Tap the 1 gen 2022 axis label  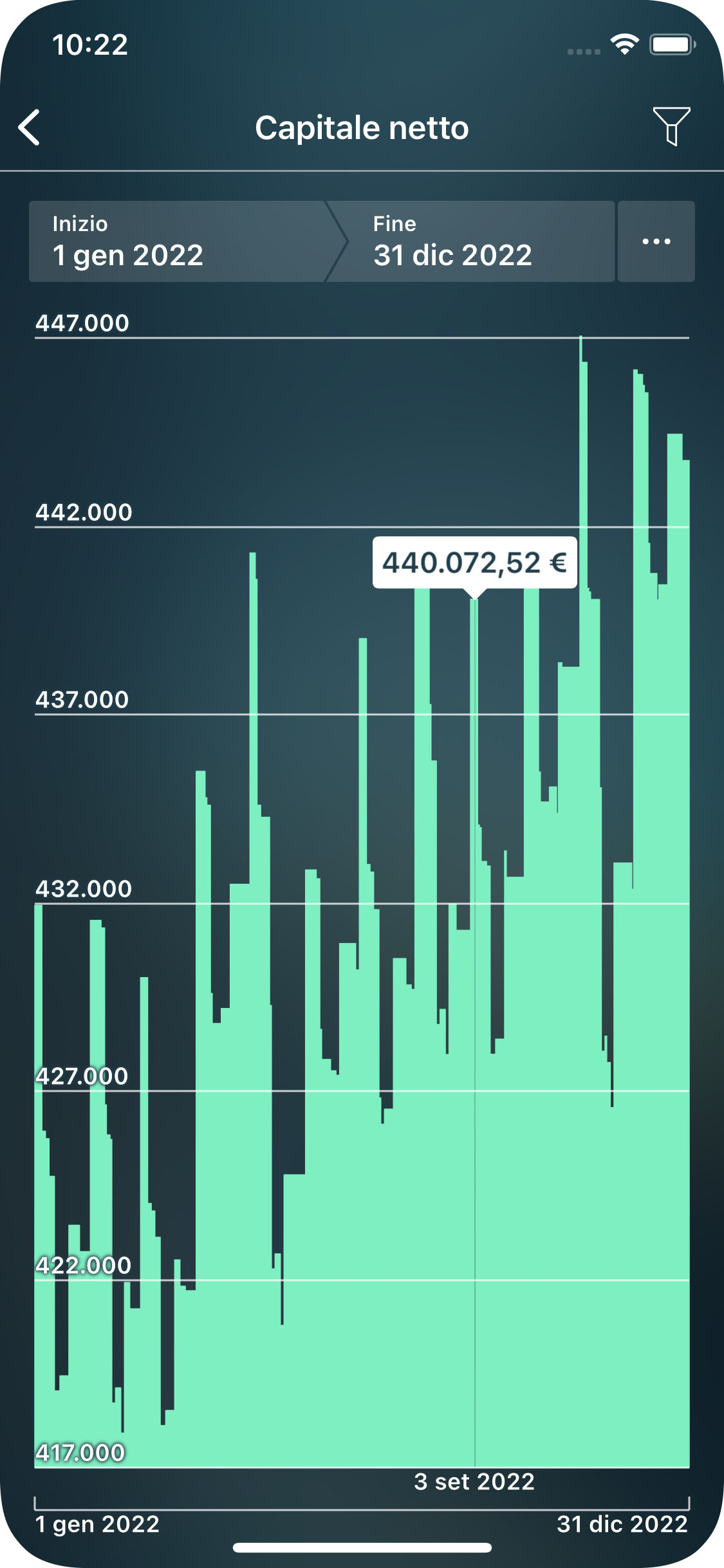tap(97, 1526)
